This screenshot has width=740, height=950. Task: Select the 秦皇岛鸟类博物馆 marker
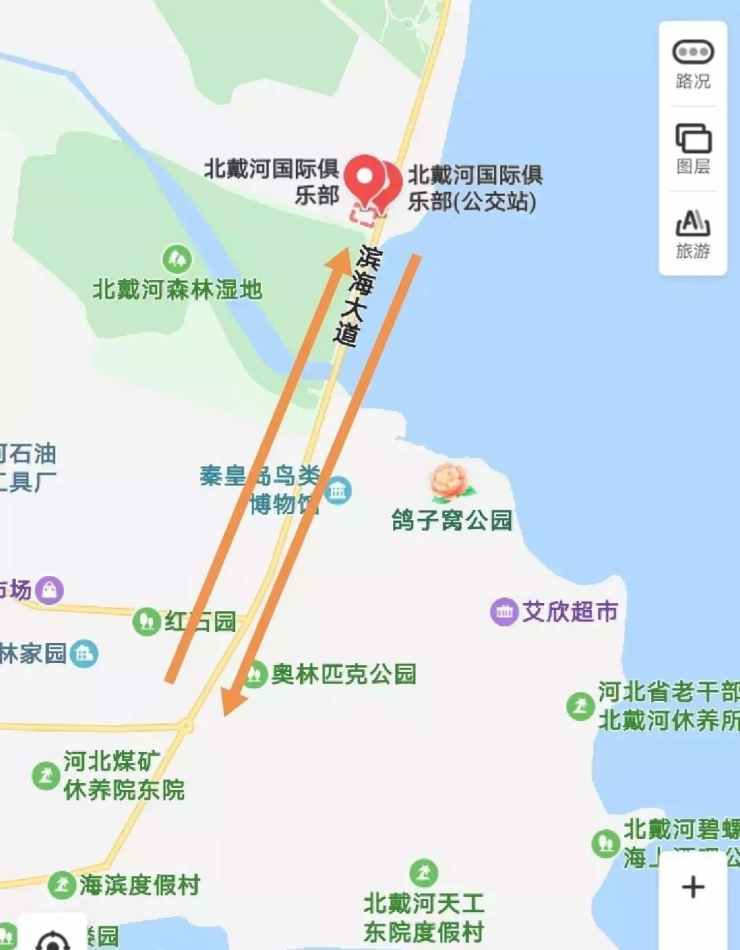click(x=339, y=491)
